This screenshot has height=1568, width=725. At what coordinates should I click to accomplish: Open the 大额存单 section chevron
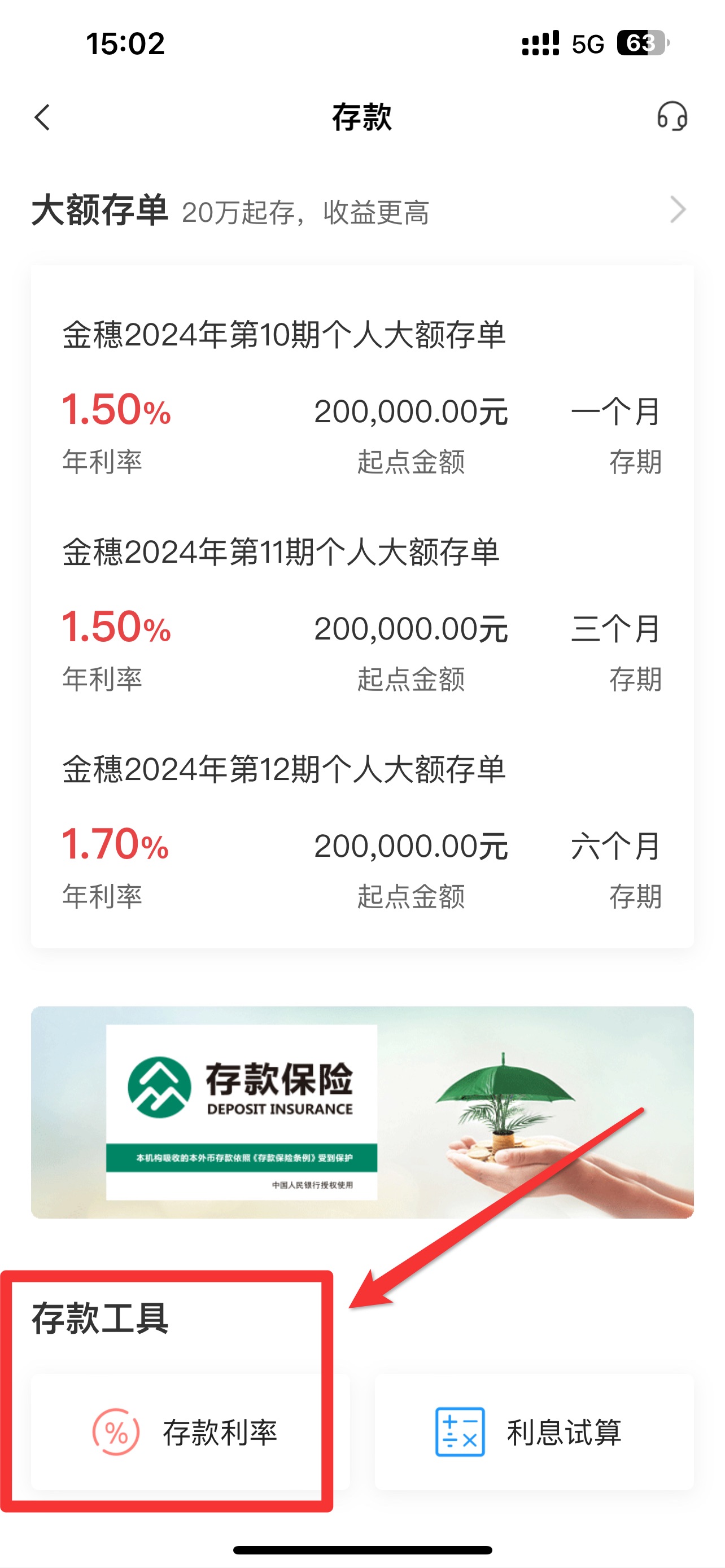pos(678,210)
